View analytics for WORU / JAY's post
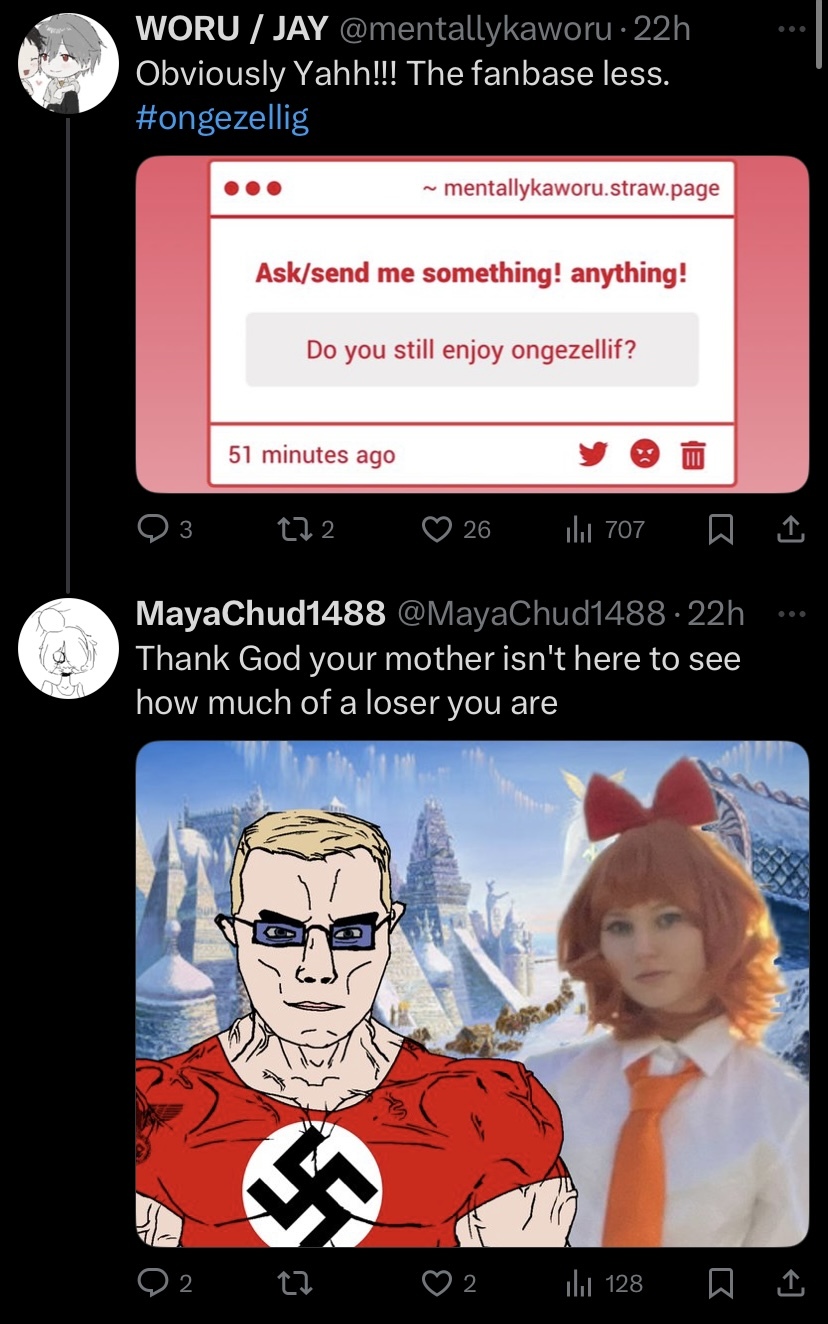The width and height of the screenshot is (828, 1324). coord(580,530)
